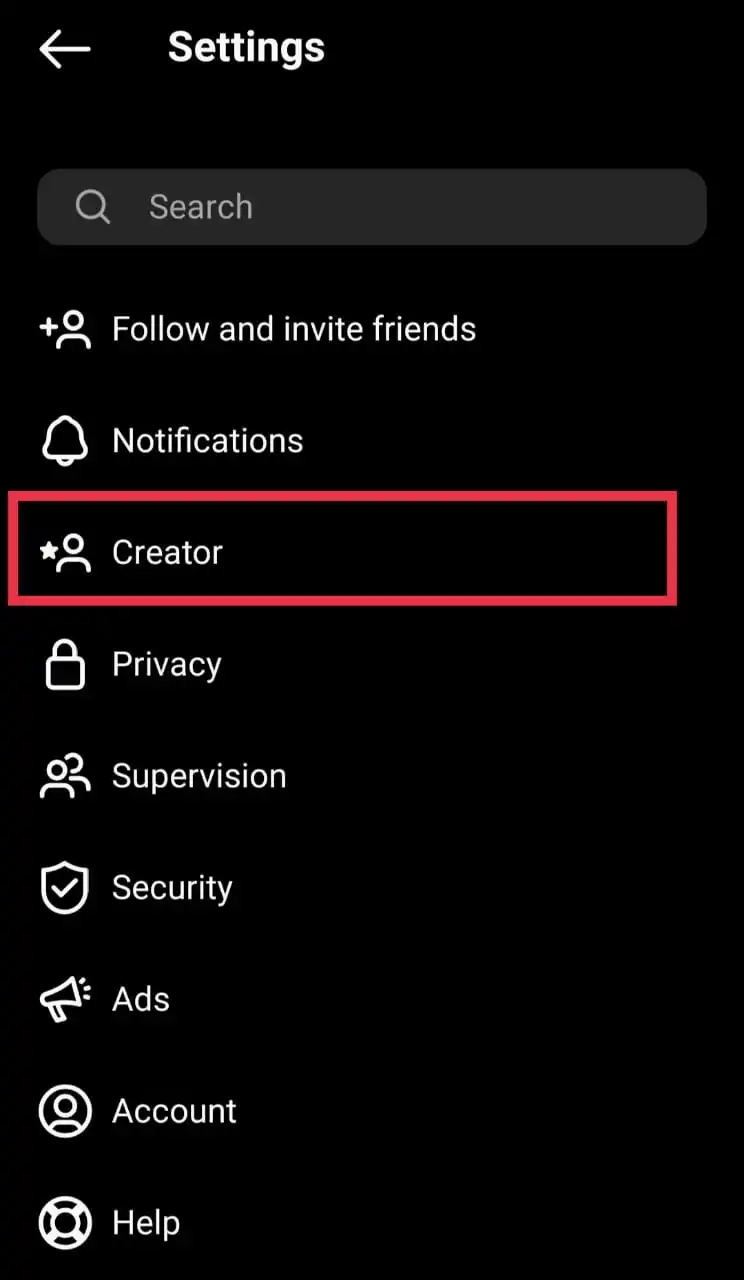Viewport: 744px width, 1280px height.
Task: View Ads settings
Action: pos(140,1000)
